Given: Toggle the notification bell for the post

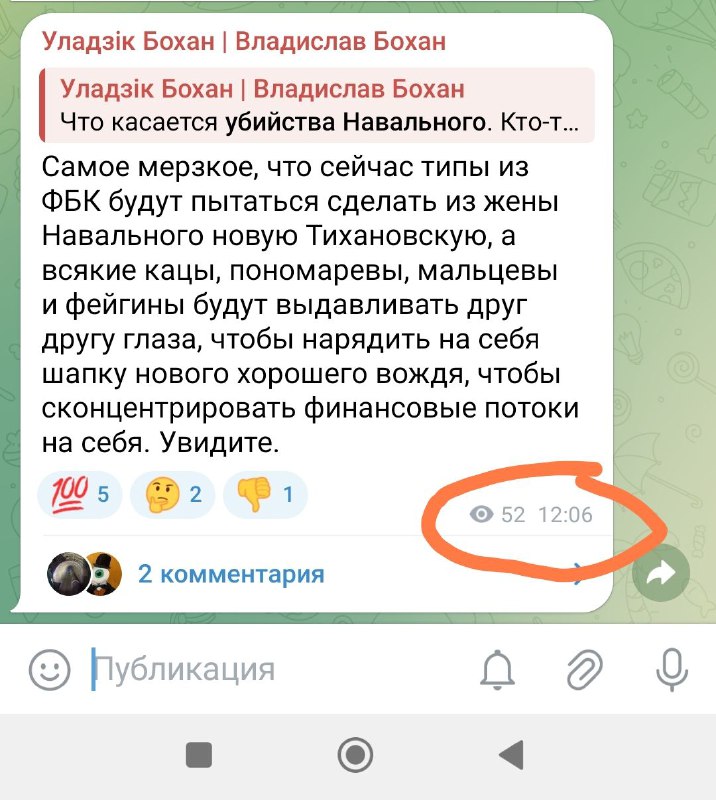Looking at the screenshot, I should point(497,669).
